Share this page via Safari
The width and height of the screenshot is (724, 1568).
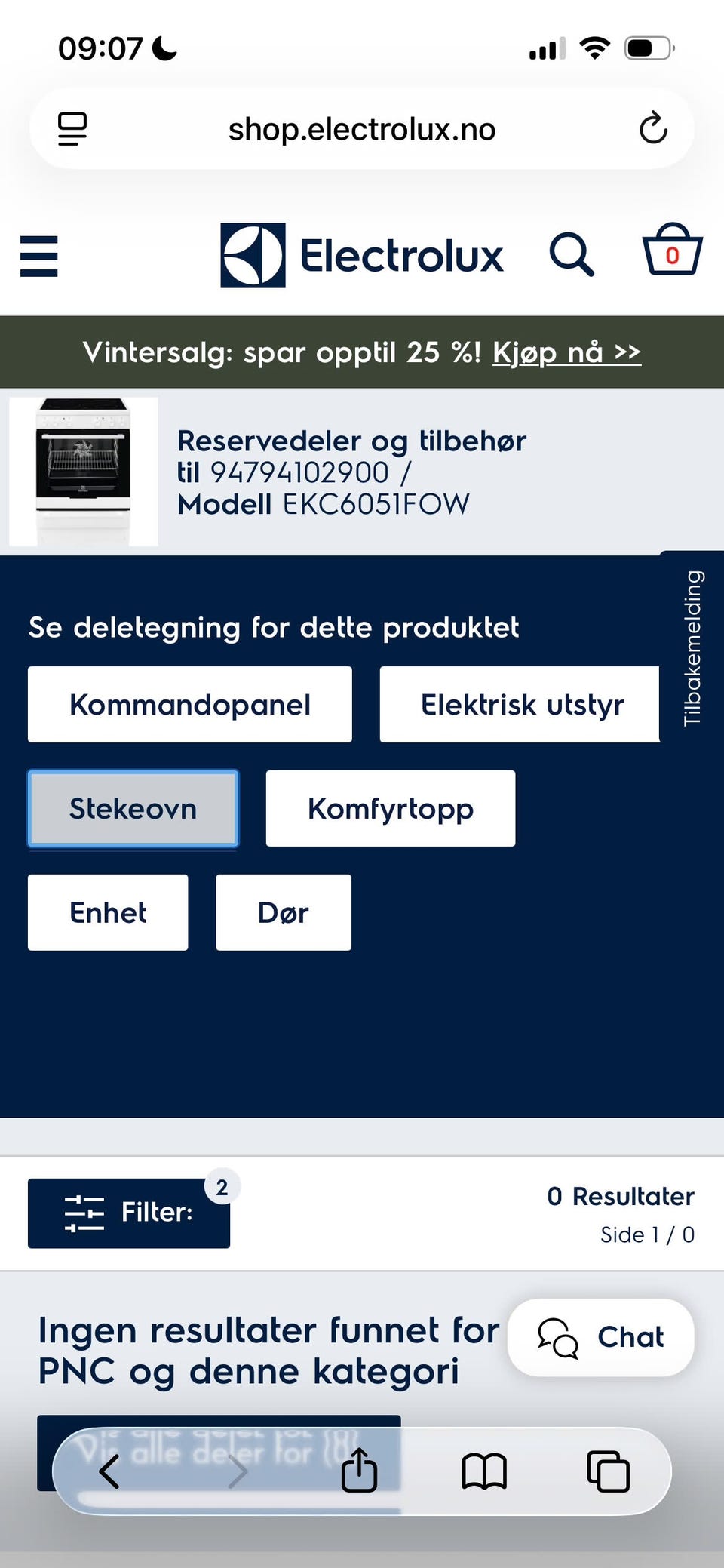360,1470
